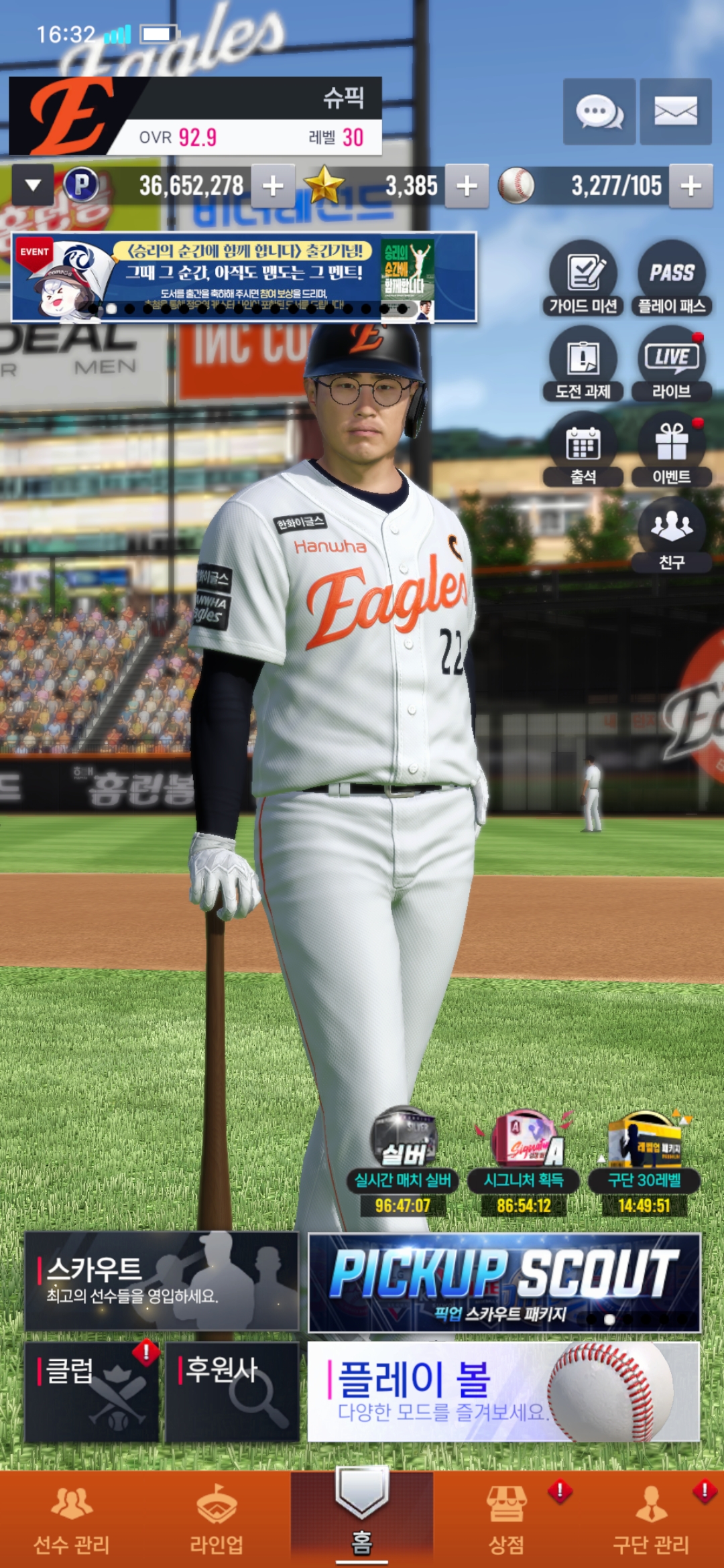This screenshot has height=1568, width=724.
Task: Add play balls with the plus next to 3,277/105
Action: [x=690, y=186]
